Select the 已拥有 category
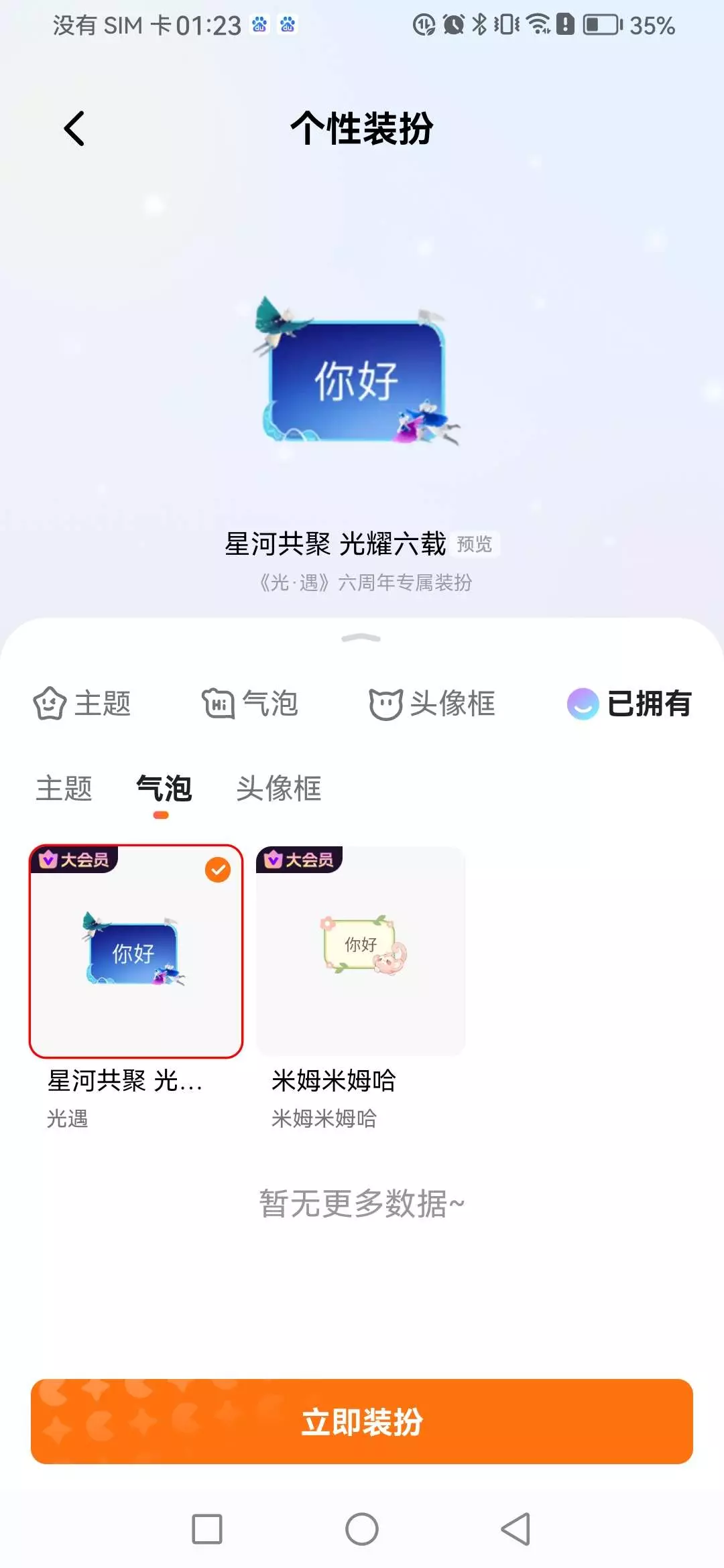 tap(629, 704)
